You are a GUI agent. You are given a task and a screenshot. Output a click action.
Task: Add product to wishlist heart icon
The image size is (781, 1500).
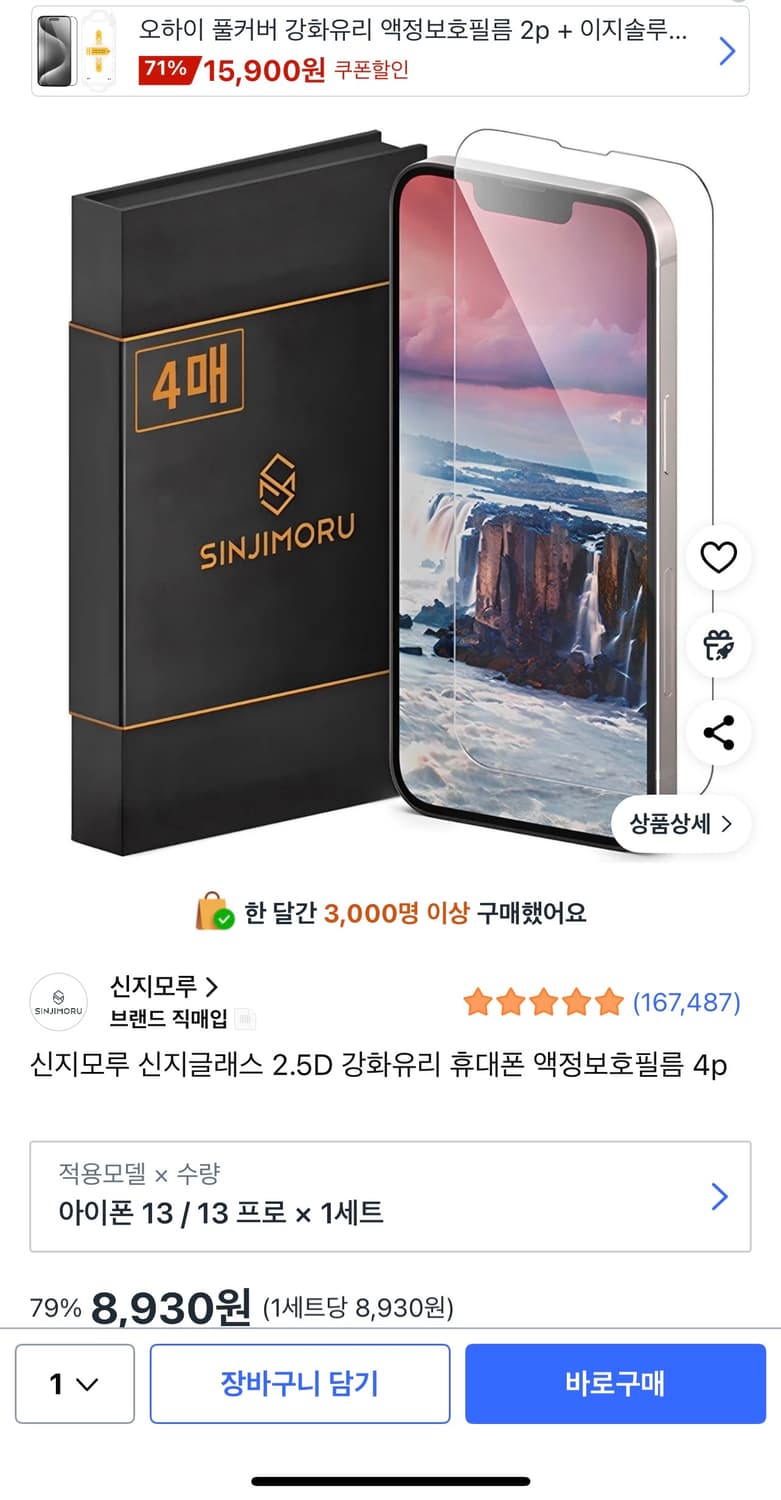pyautogui.click(x=718, y=558)
